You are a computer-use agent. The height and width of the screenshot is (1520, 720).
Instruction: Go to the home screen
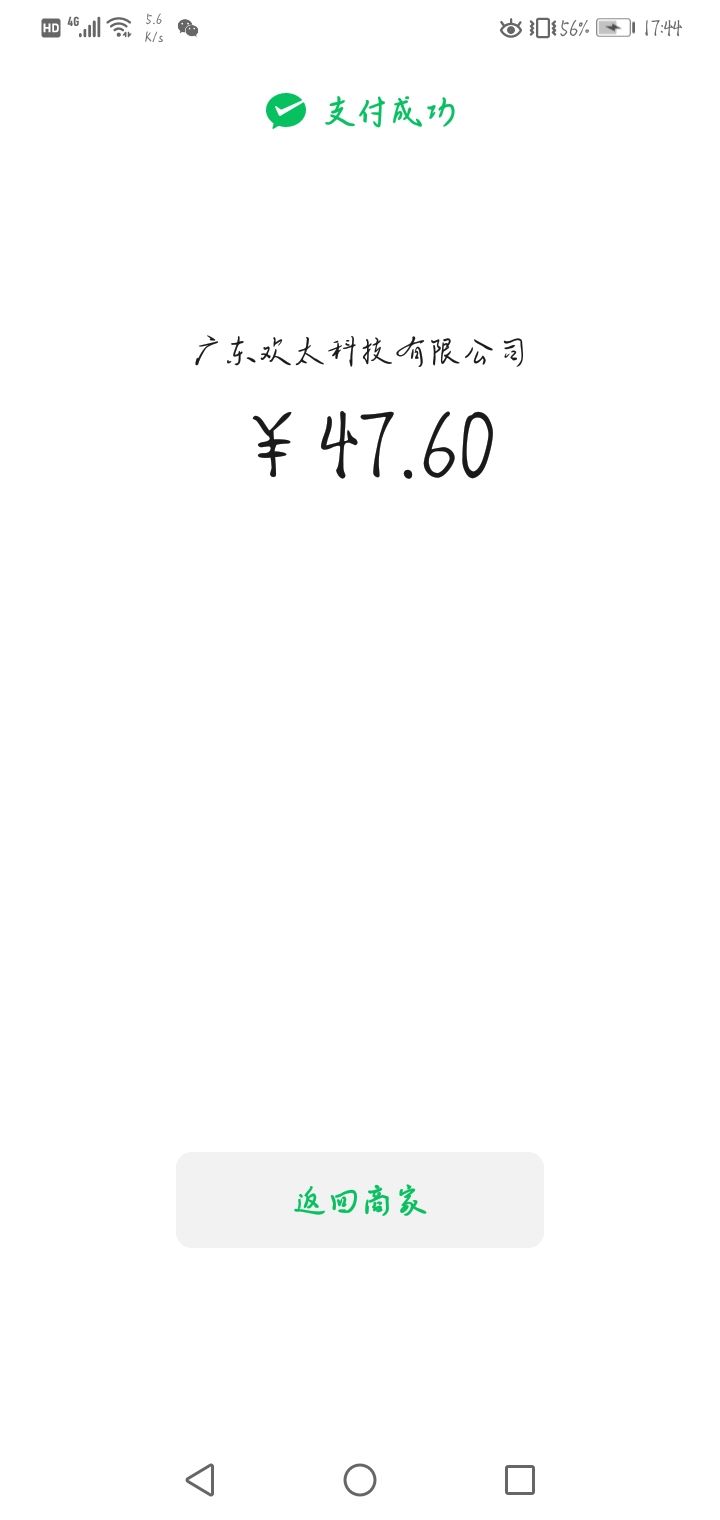360,1480
